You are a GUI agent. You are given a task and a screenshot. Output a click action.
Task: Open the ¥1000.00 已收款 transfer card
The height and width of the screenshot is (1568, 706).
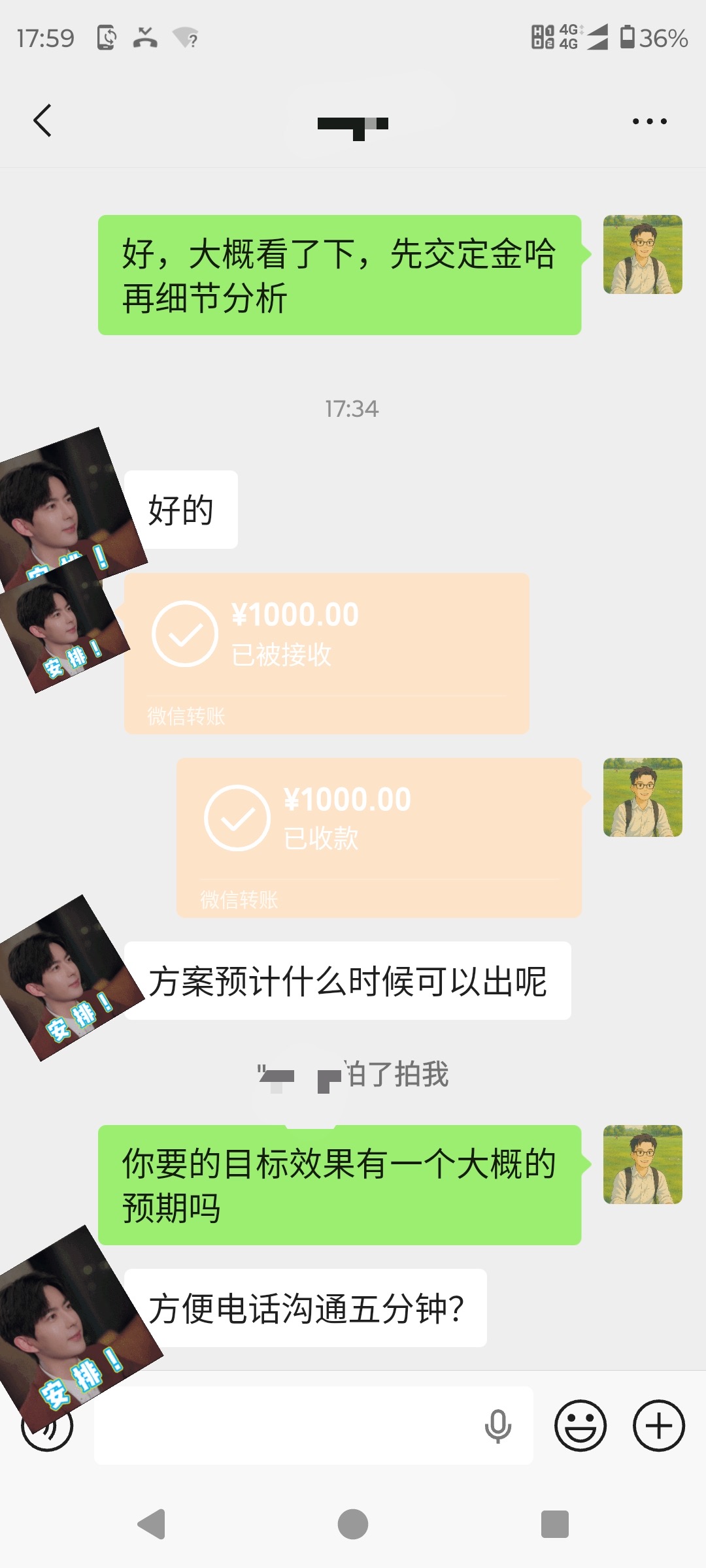[x=379, y=838]
